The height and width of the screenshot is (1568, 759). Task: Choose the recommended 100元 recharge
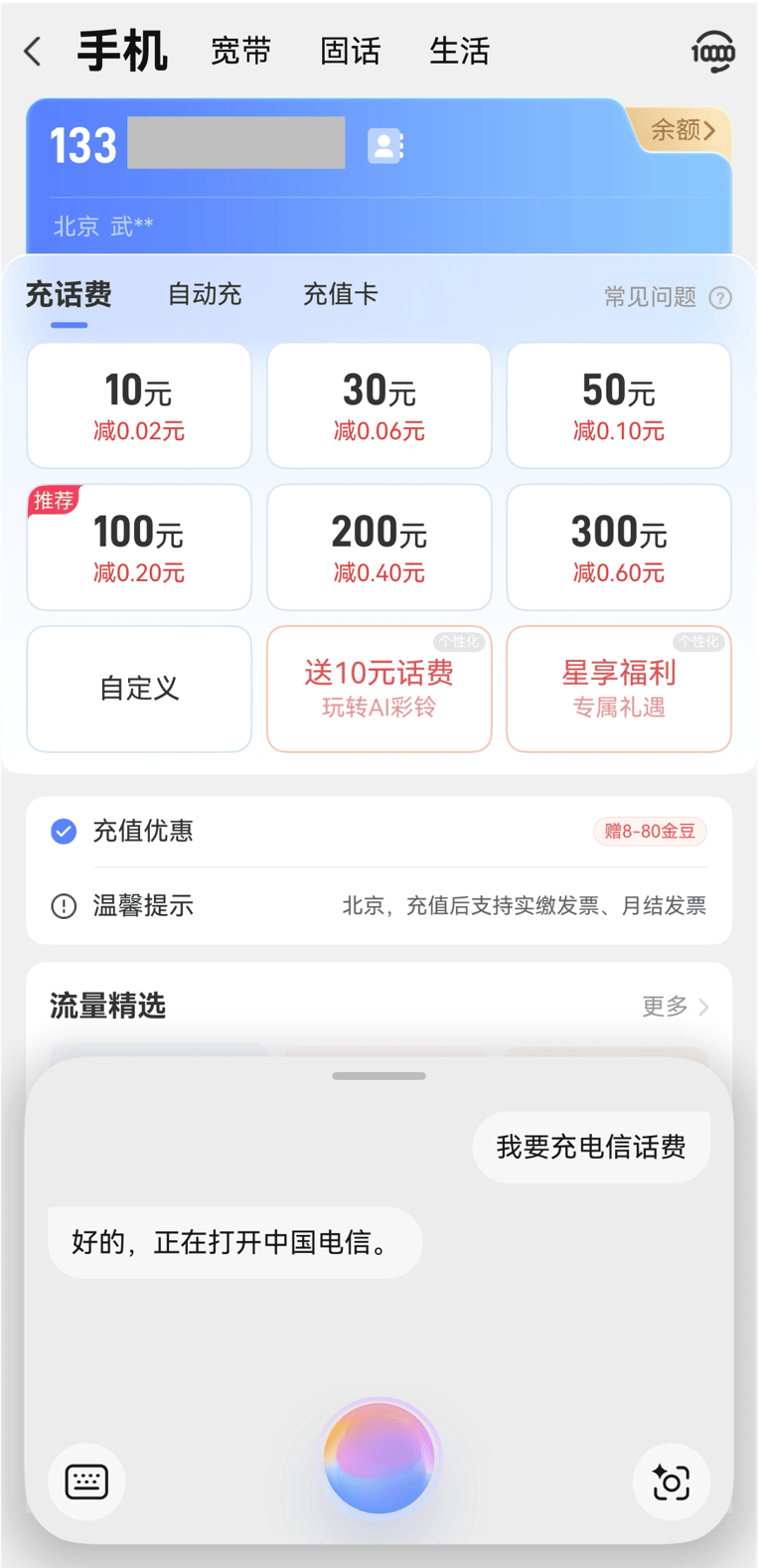139,547
